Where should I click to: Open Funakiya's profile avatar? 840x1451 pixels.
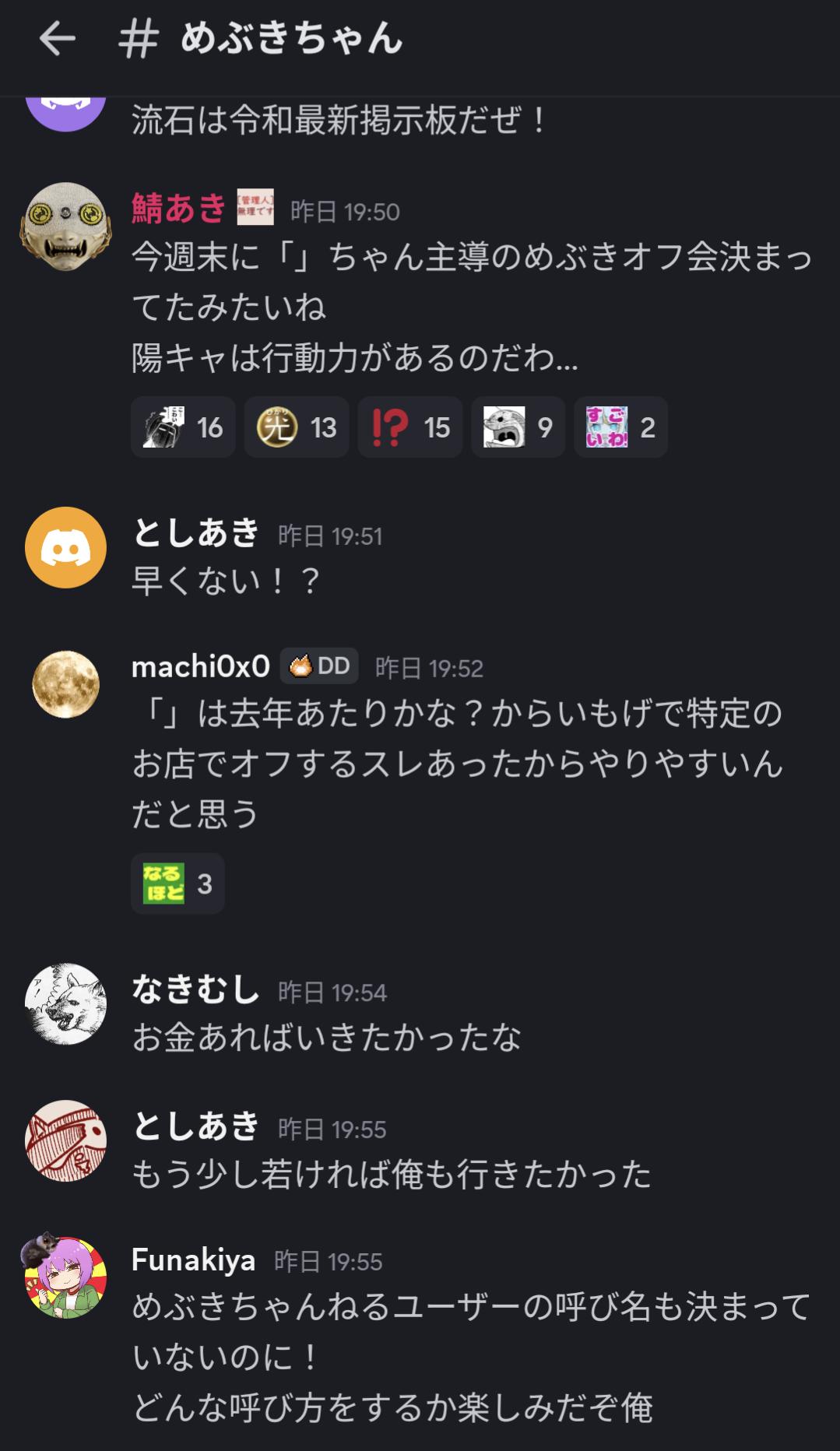pos(66,1277)
